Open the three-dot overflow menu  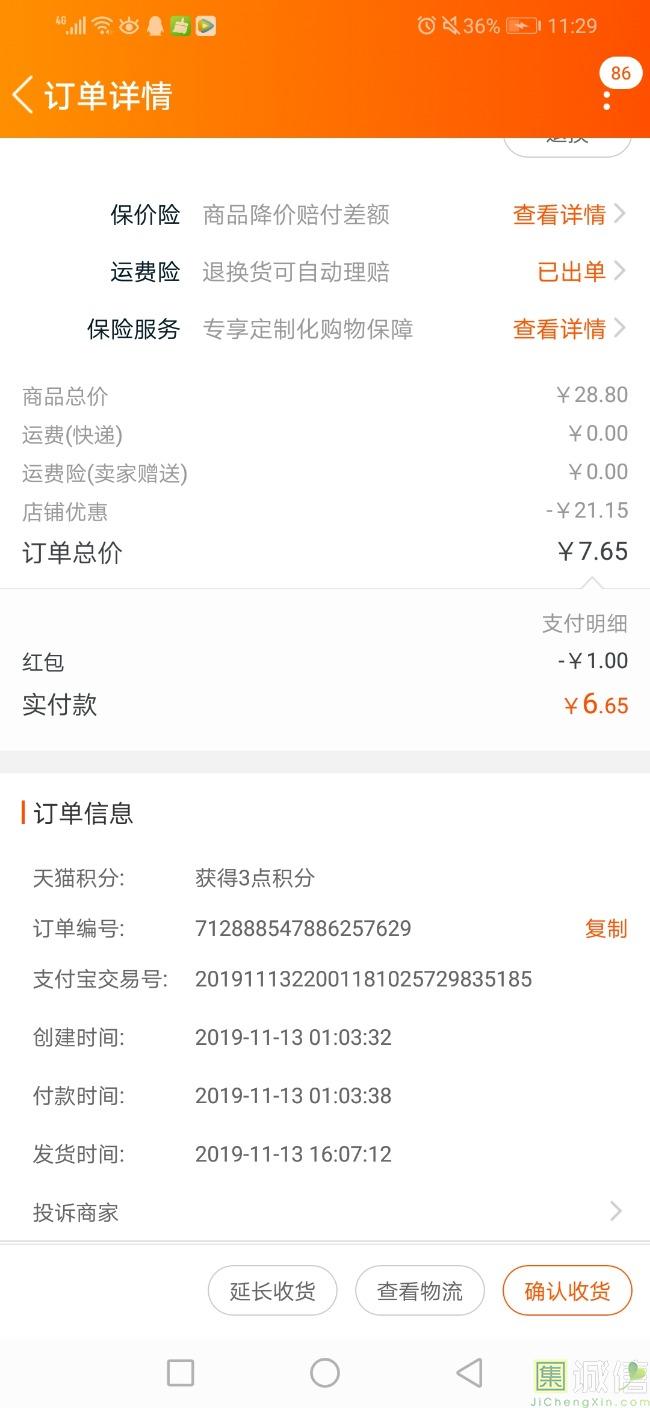coord(607,99)
